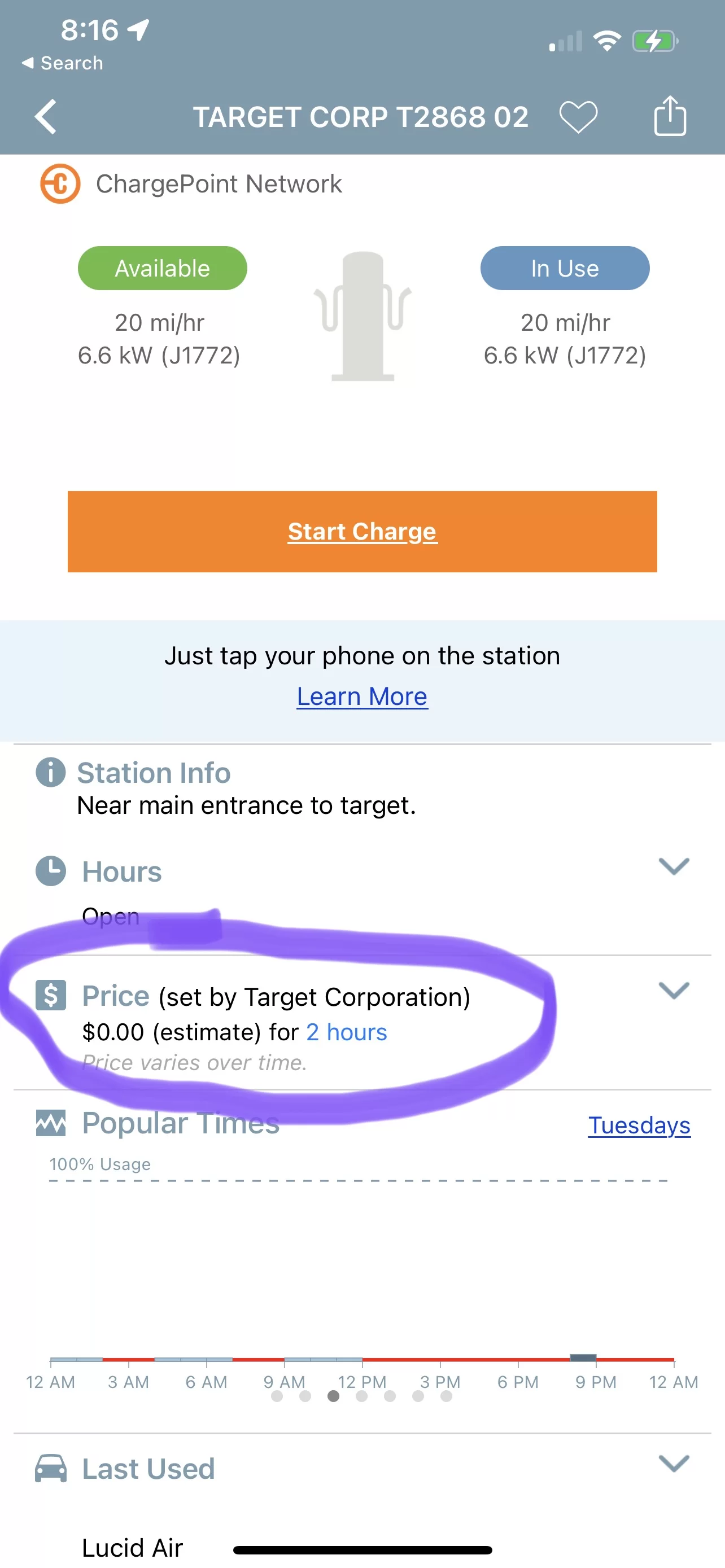Image resolution: width=725 pixels, height=1568 pixels.
Task: Expand the Price details chevron
Action: [674, 991]
